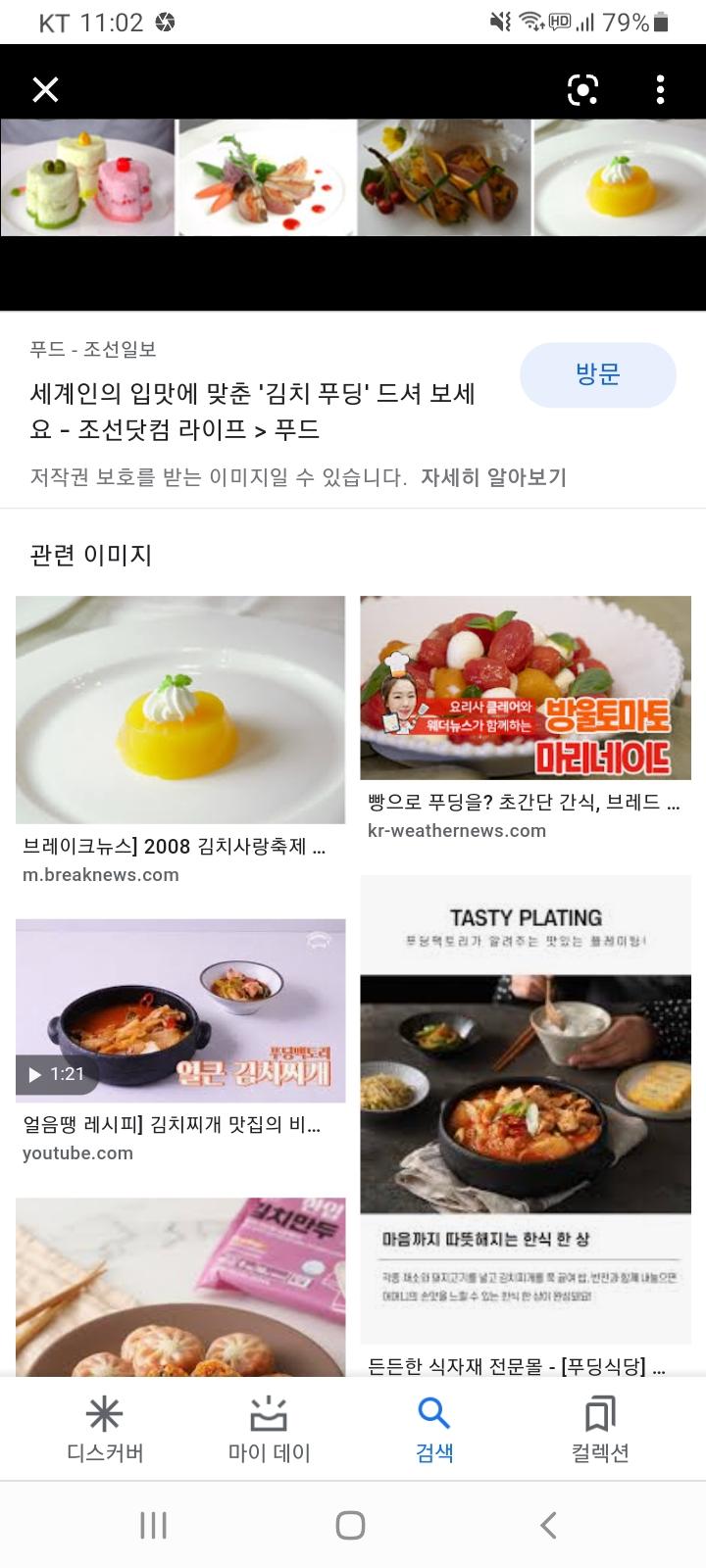Open the three-dot overflow menu
Image resolution: width=706 pixels, height=1568 pixels.
click(x=660, y=90)
